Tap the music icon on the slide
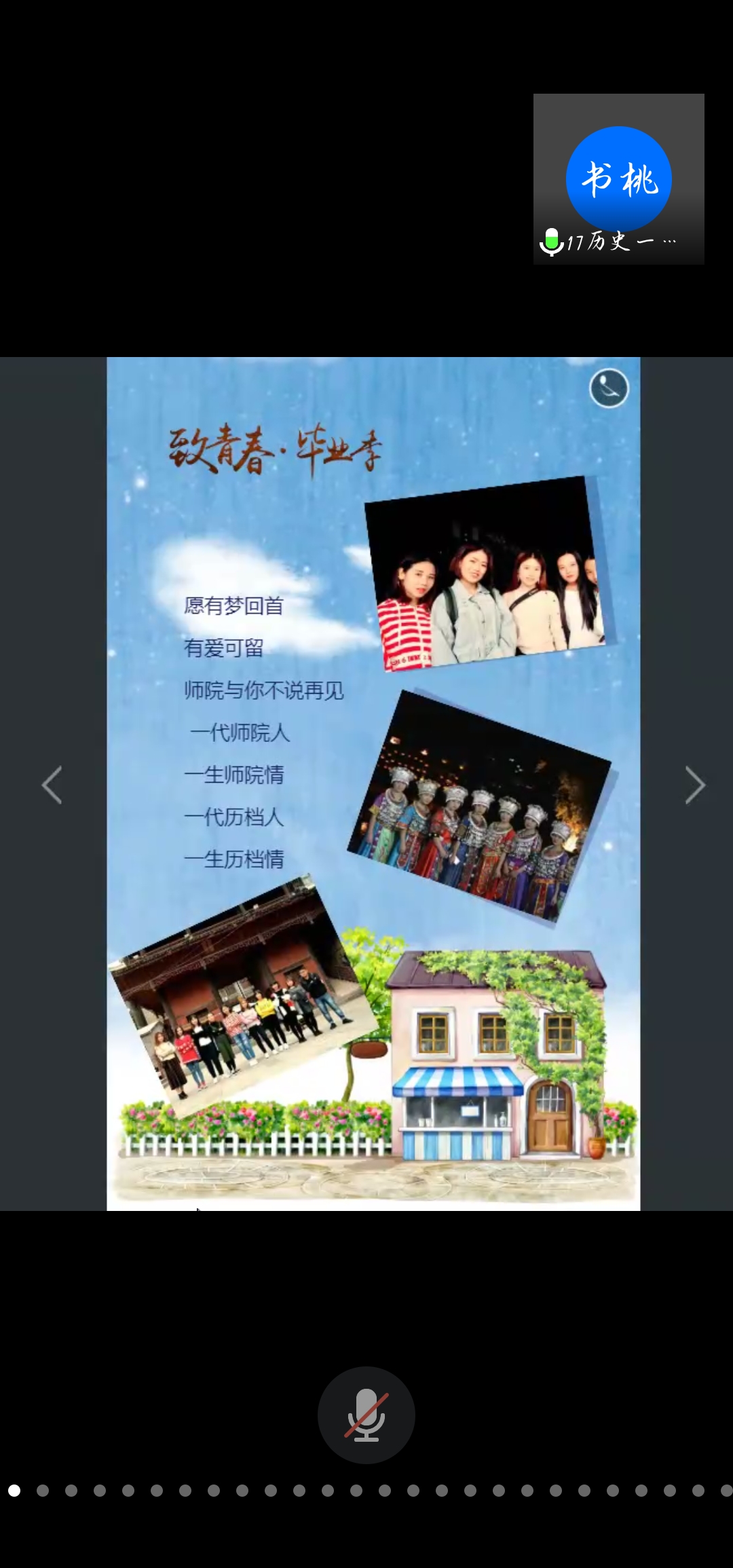This screenshot has height=1568, width=733. 609,388
